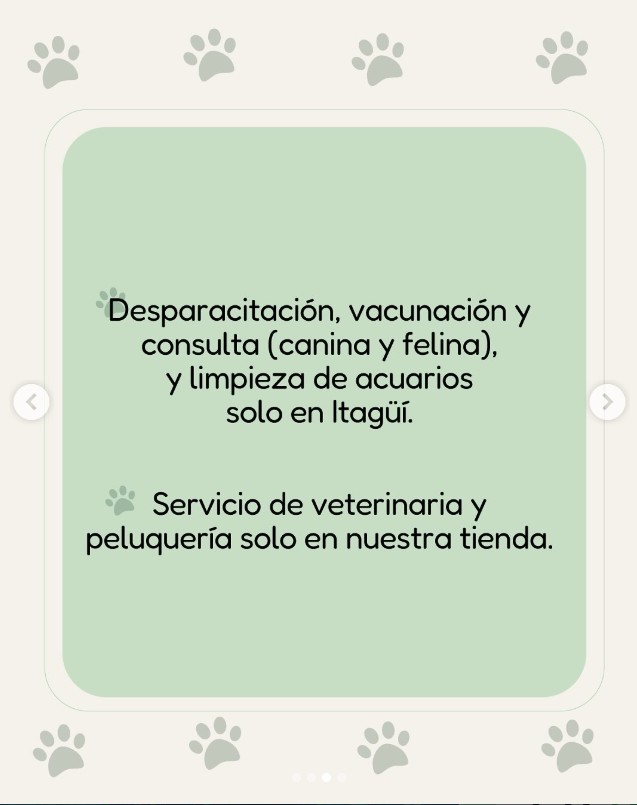Advance to the next carousel slide
This screenshot has width=637, height=805.
606,402
